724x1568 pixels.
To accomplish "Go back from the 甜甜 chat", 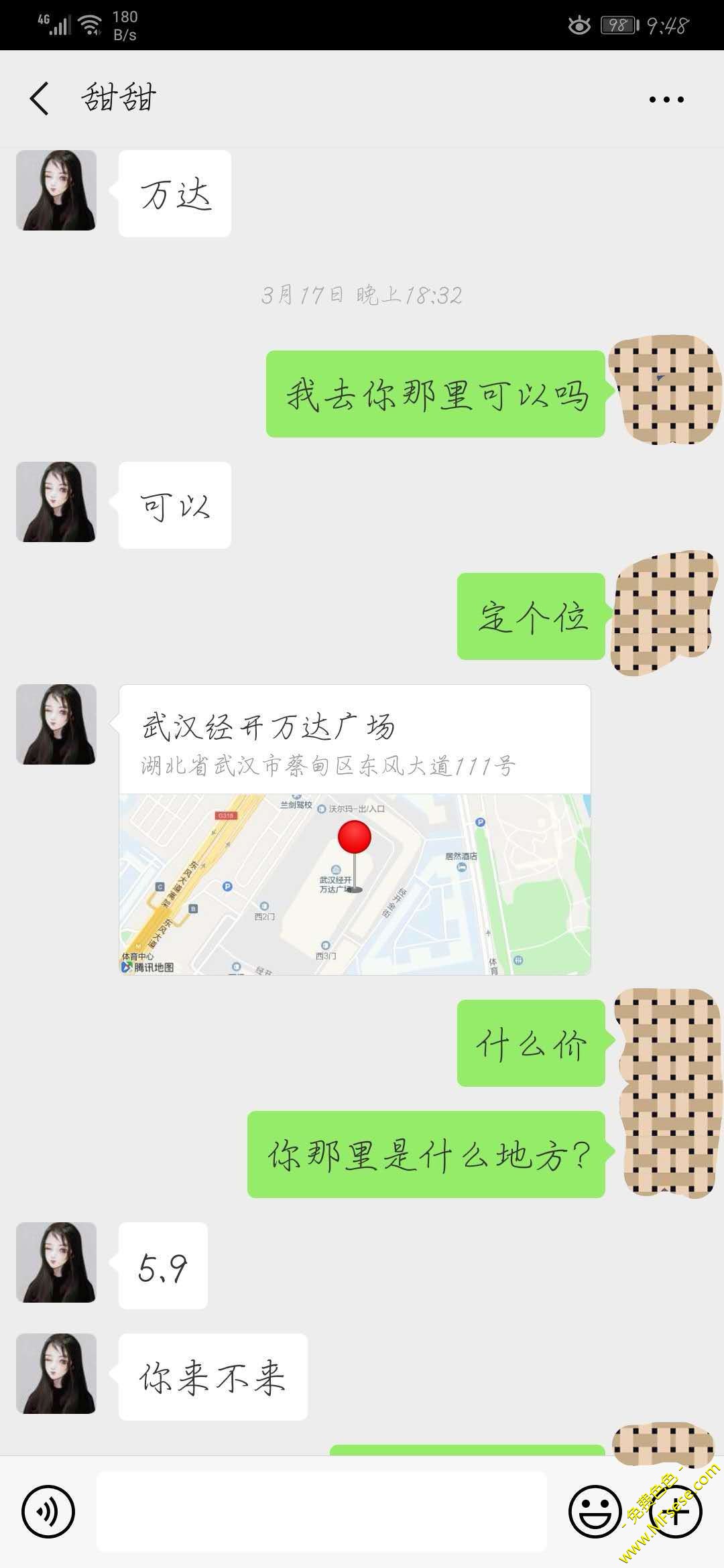I will pyautogui.click(x=40, y=99).
